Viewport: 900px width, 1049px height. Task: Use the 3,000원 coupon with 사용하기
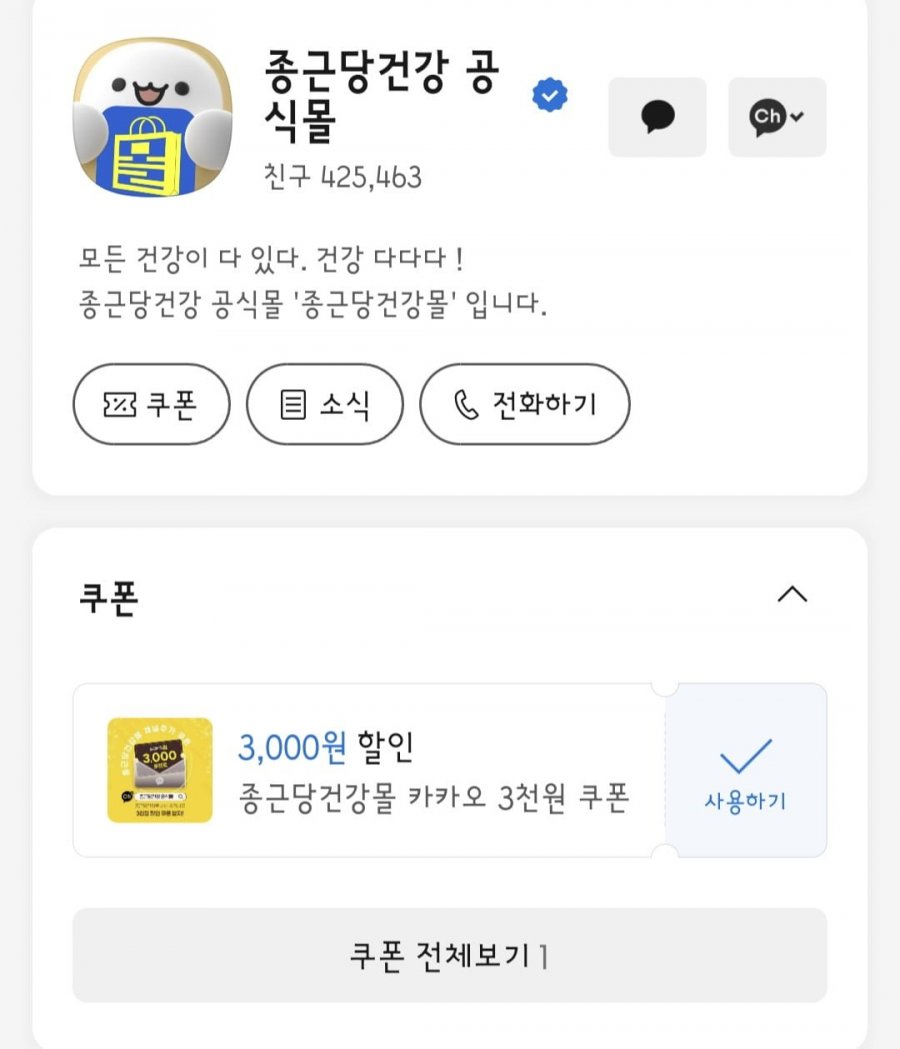(746, 771)
